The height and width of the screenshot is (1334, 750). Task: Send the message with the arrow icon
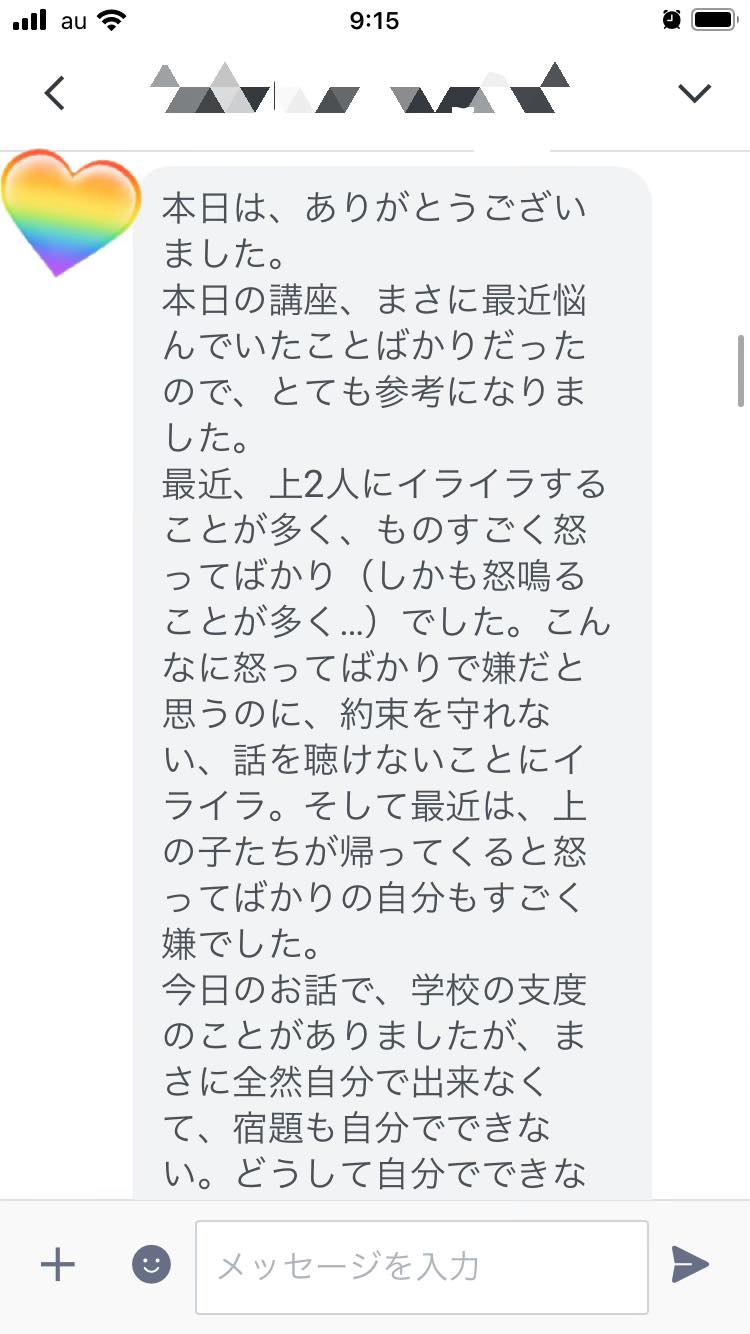click(x=690, y=1265)
